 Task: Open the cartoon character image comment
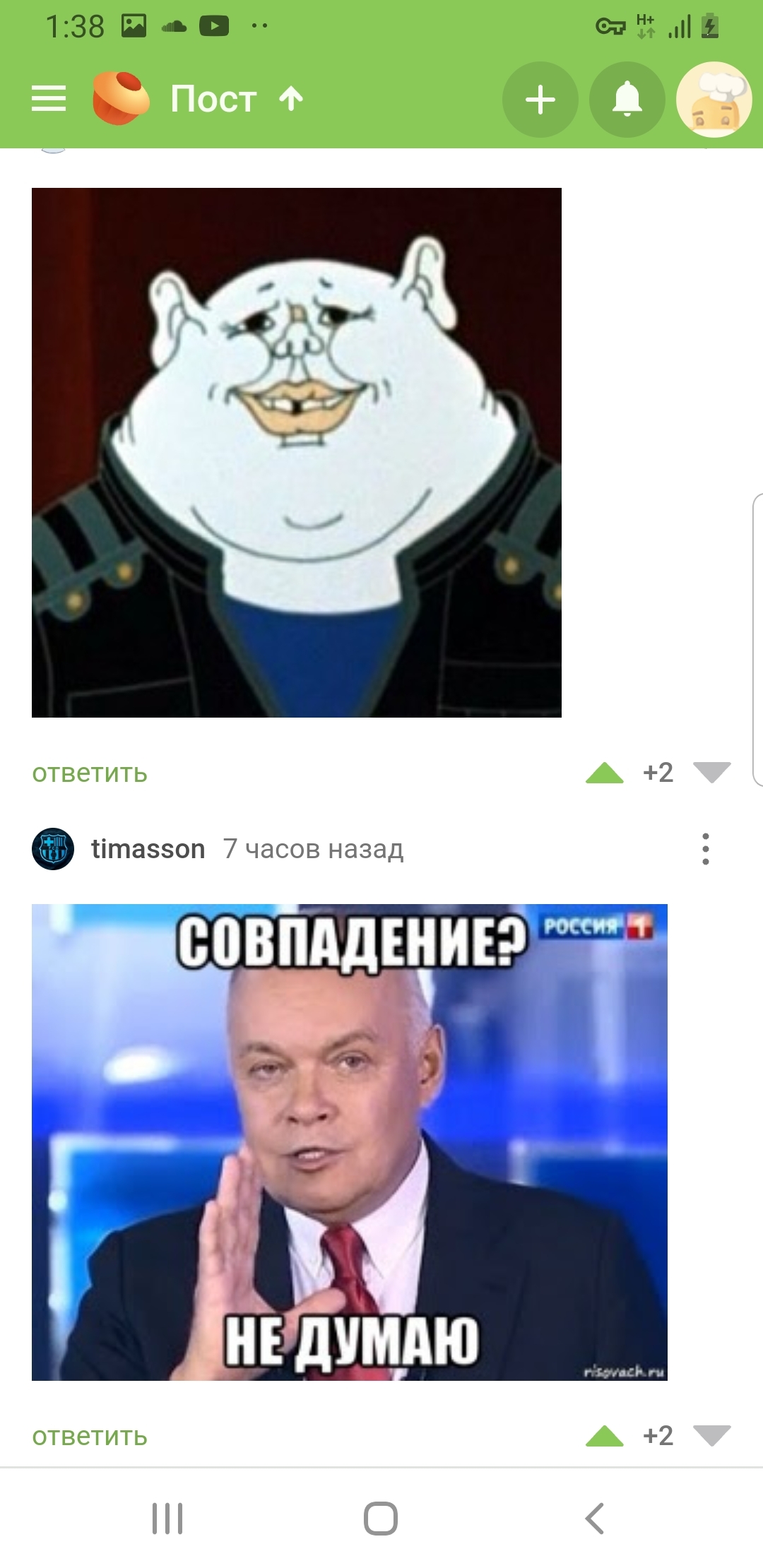(x=297, y=453)
